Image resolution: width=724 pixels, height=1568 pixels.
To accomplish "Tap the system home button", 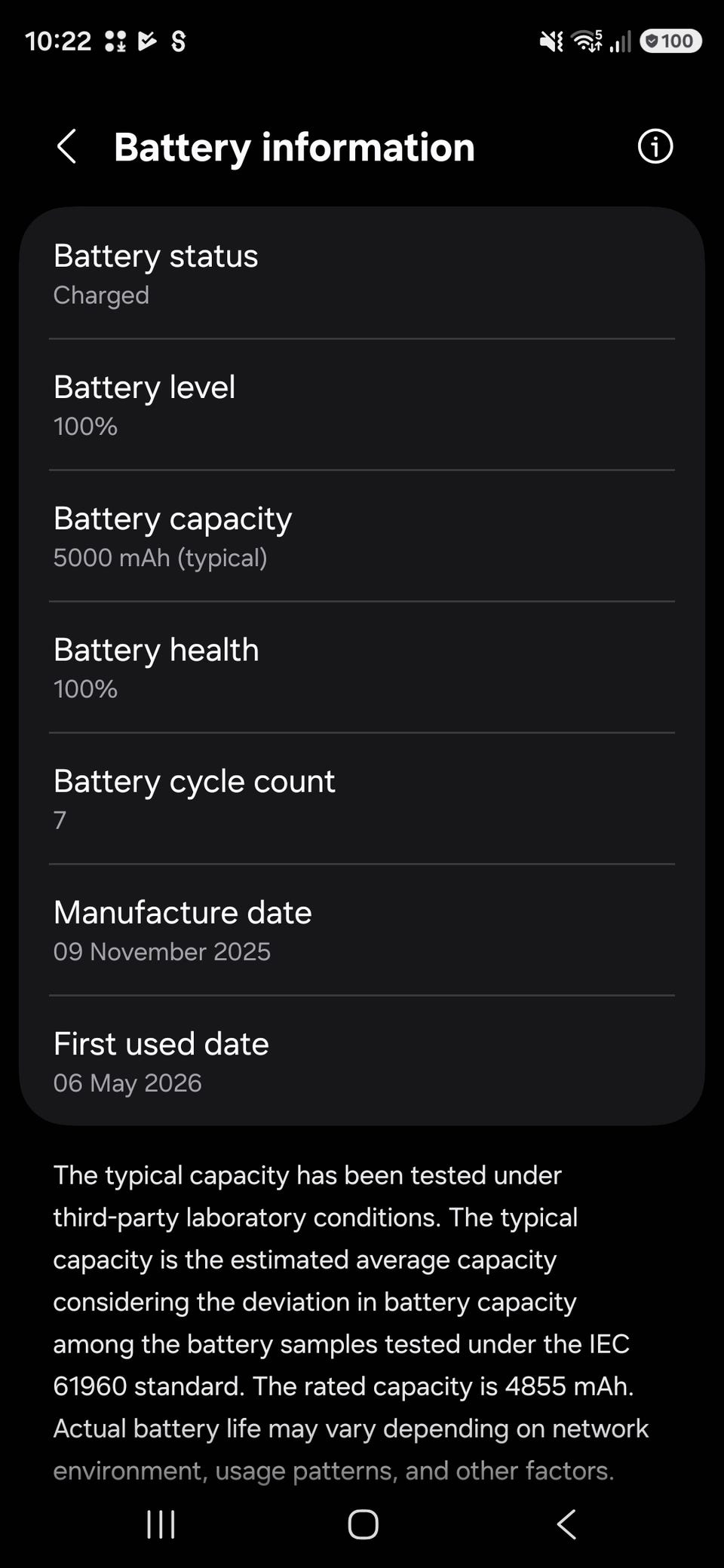I will click(x=363, y=1524).
